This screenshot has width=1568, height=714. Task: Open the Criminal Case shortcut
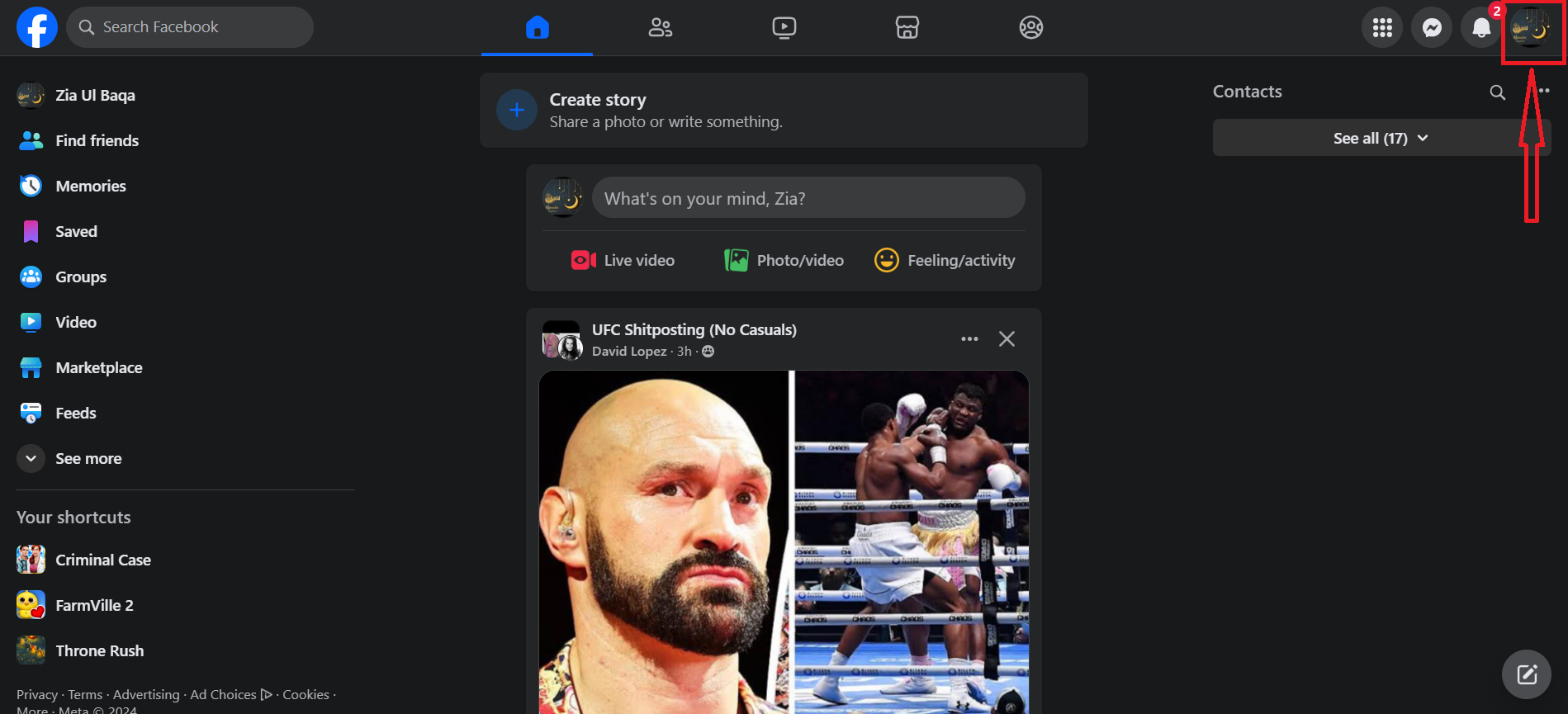point(102,560)
